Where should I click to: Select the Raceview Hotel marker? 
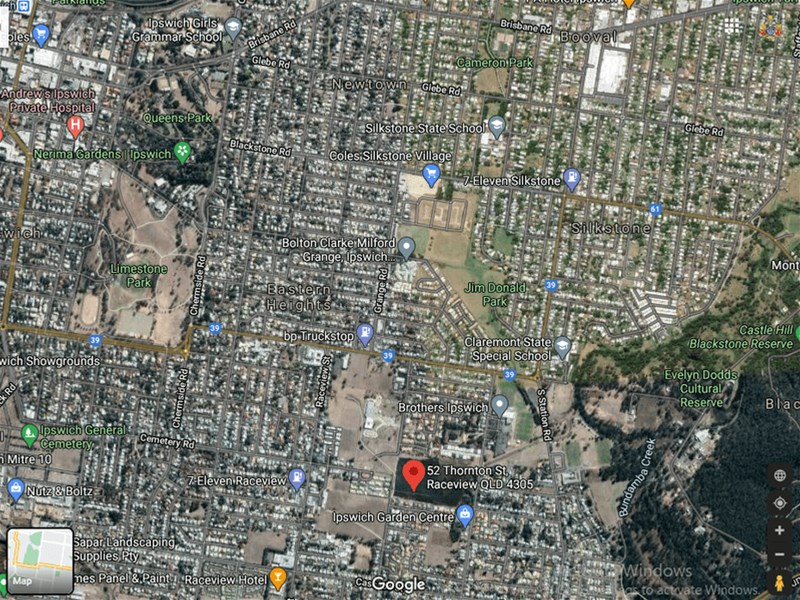[x=278, y=577]
